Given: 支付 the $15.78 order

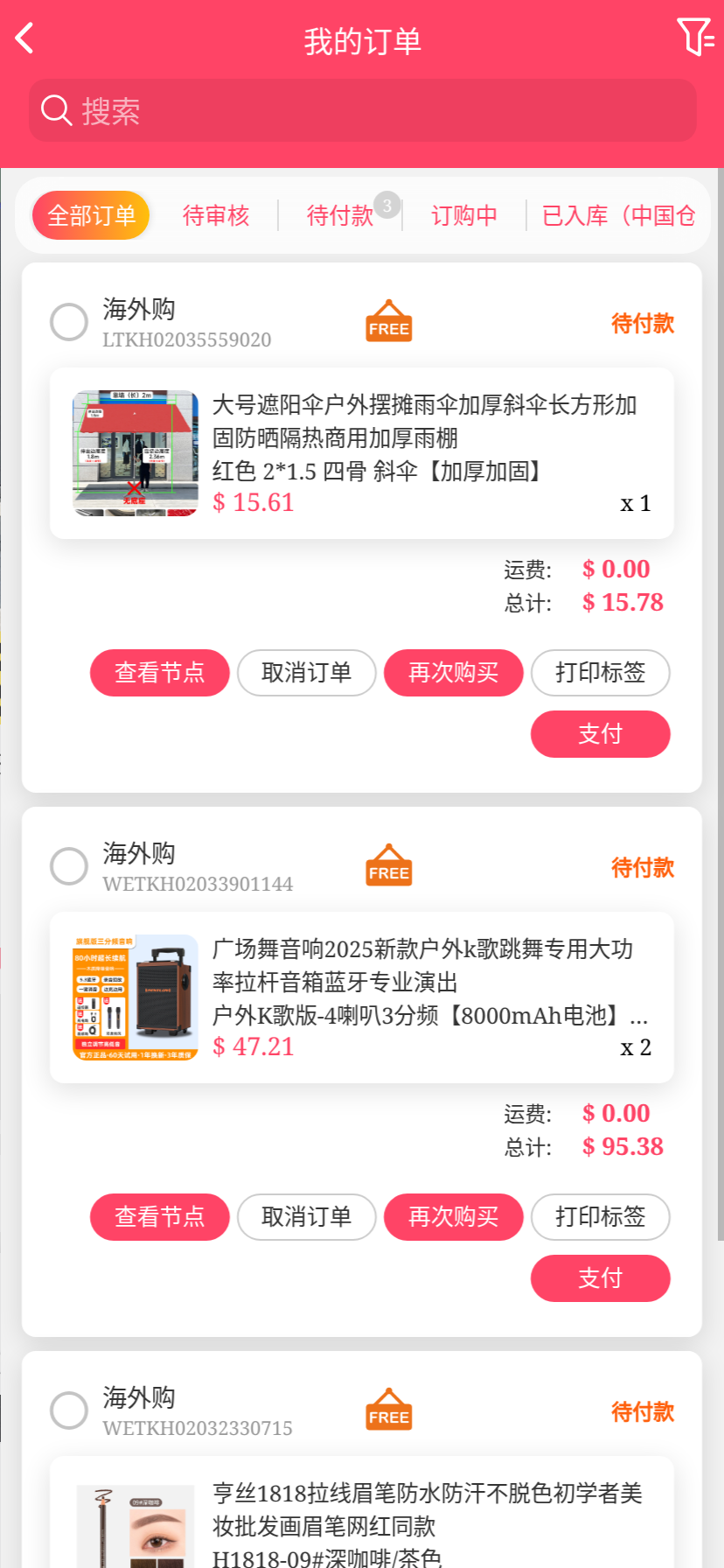Looking at the screenshot, I should 601,734.
